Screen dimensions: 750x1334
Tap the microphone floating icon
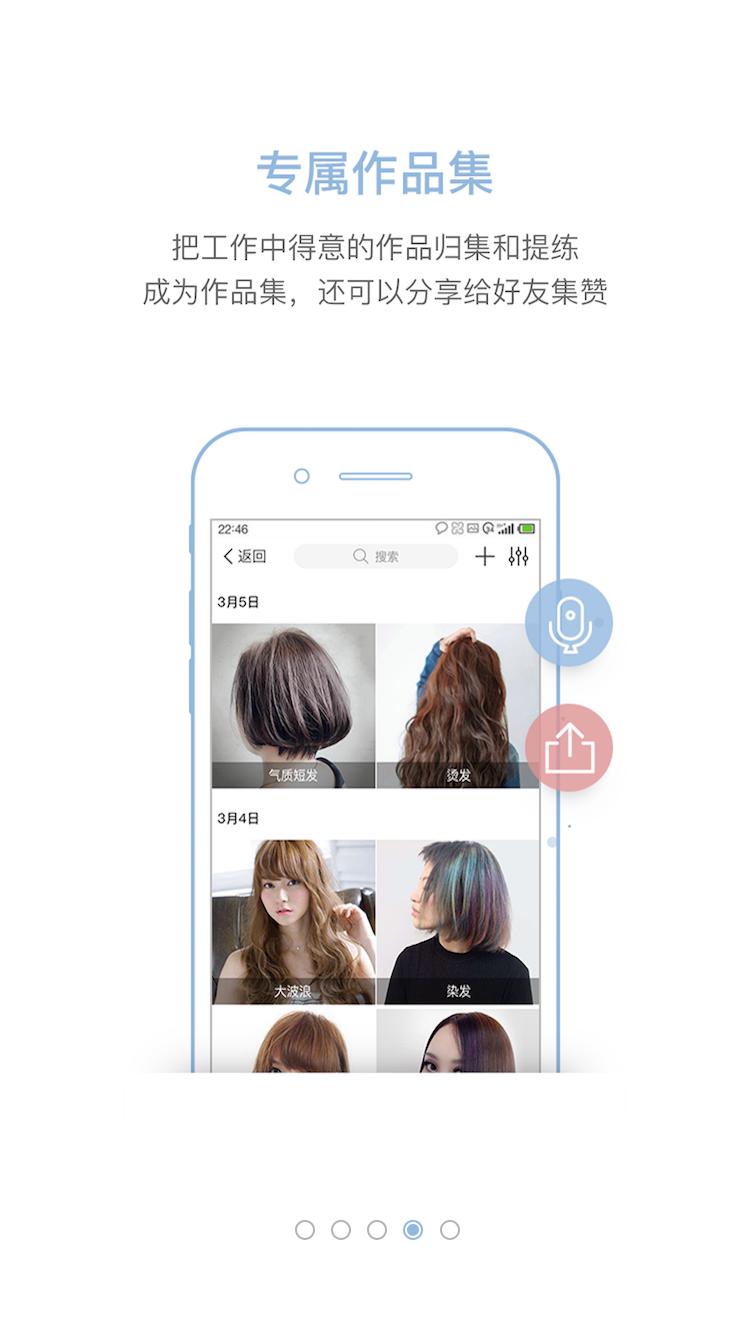571,619
